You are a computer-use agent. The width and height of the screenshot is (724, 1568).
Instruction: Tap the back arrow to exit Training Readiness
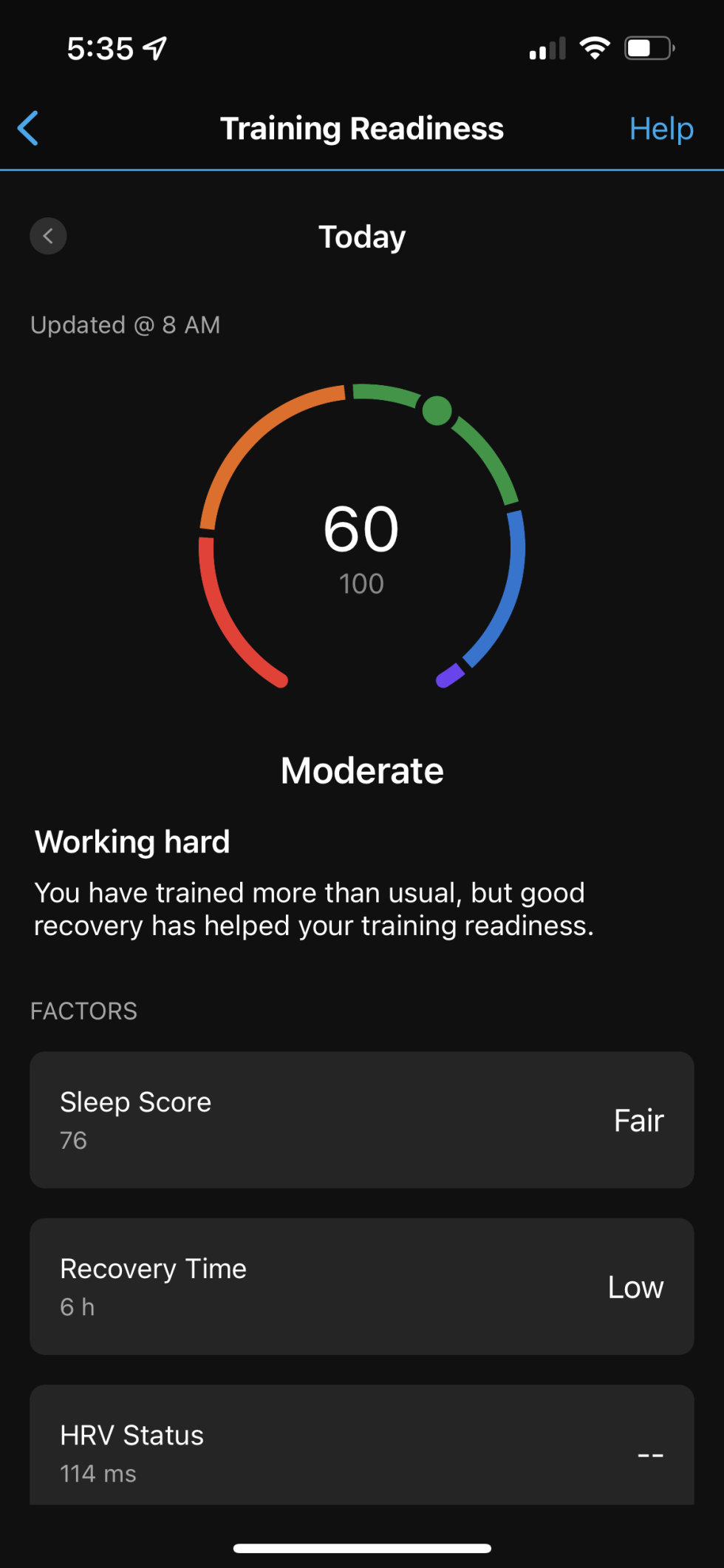click(28, 128)
